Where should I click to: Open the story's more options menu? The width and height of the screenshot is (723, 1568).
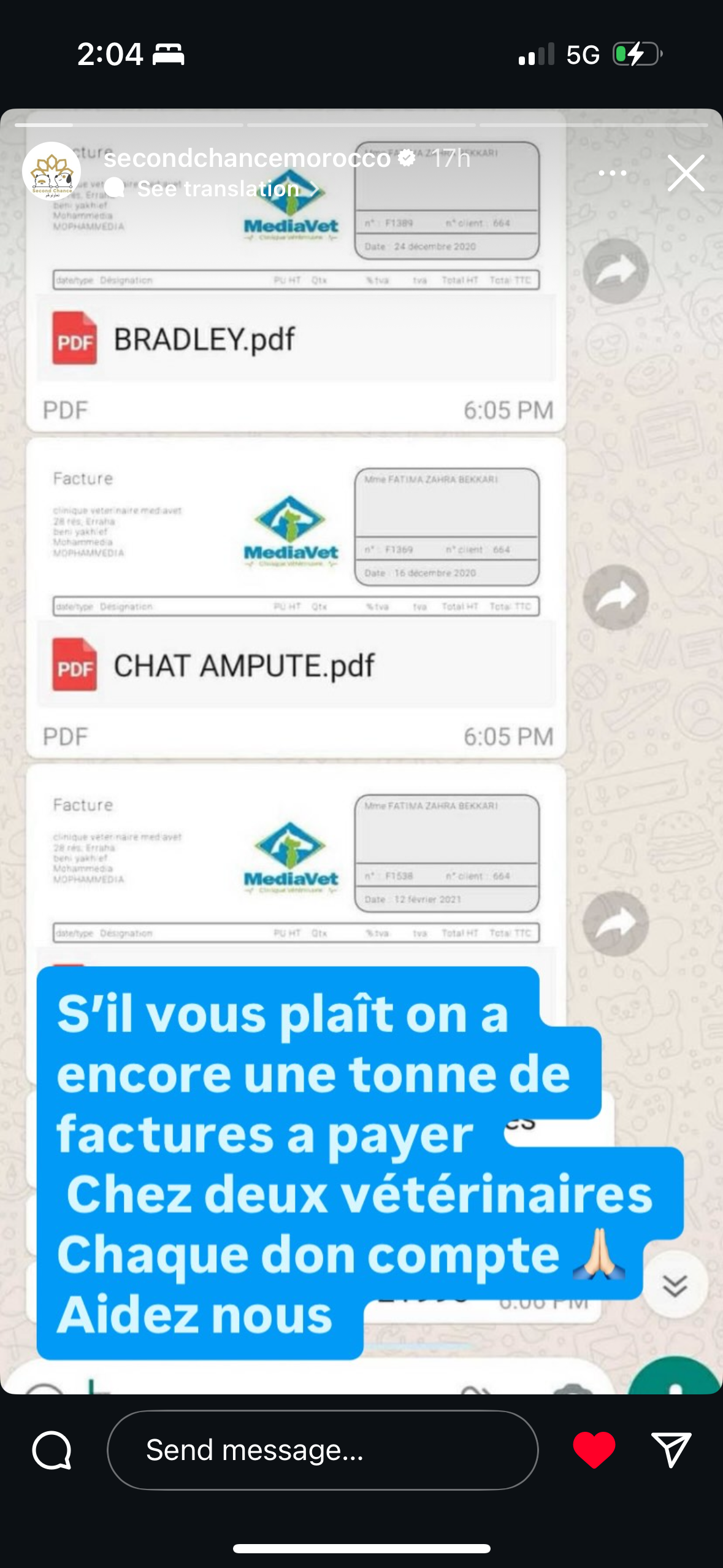pyautogui.click(x=612, y=173)
